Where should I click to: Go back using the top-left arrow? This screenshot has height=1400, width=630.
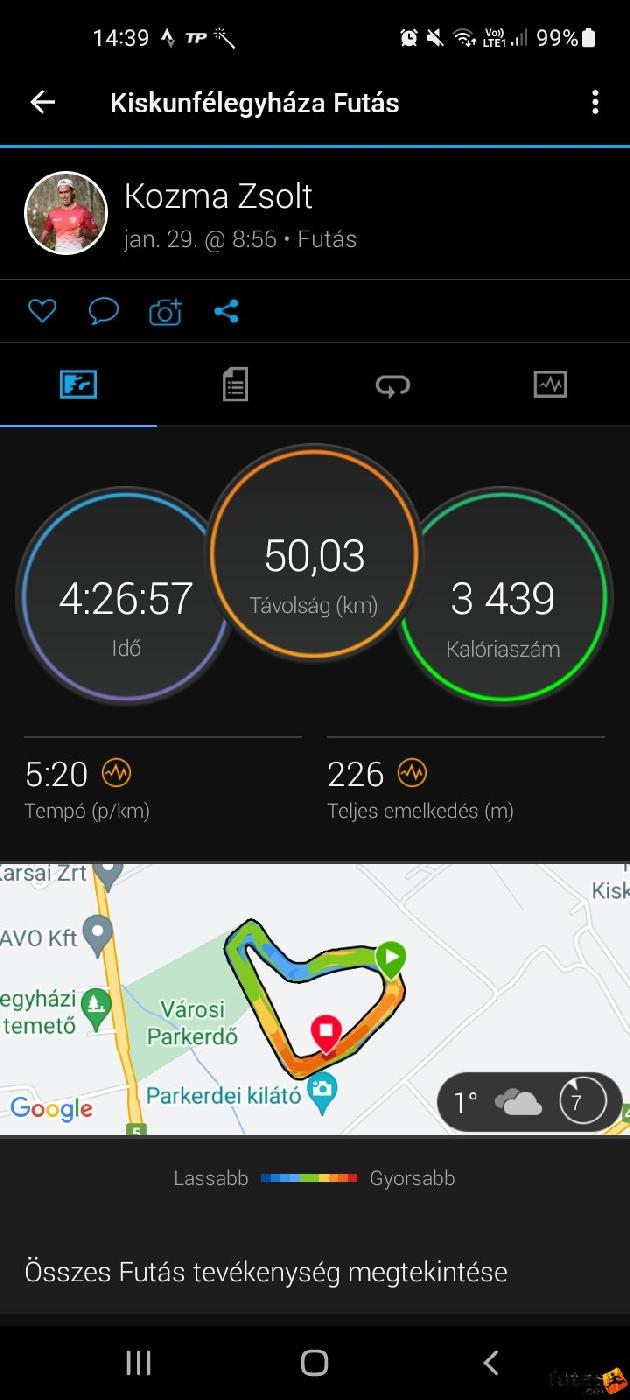(x=42, y=102)
